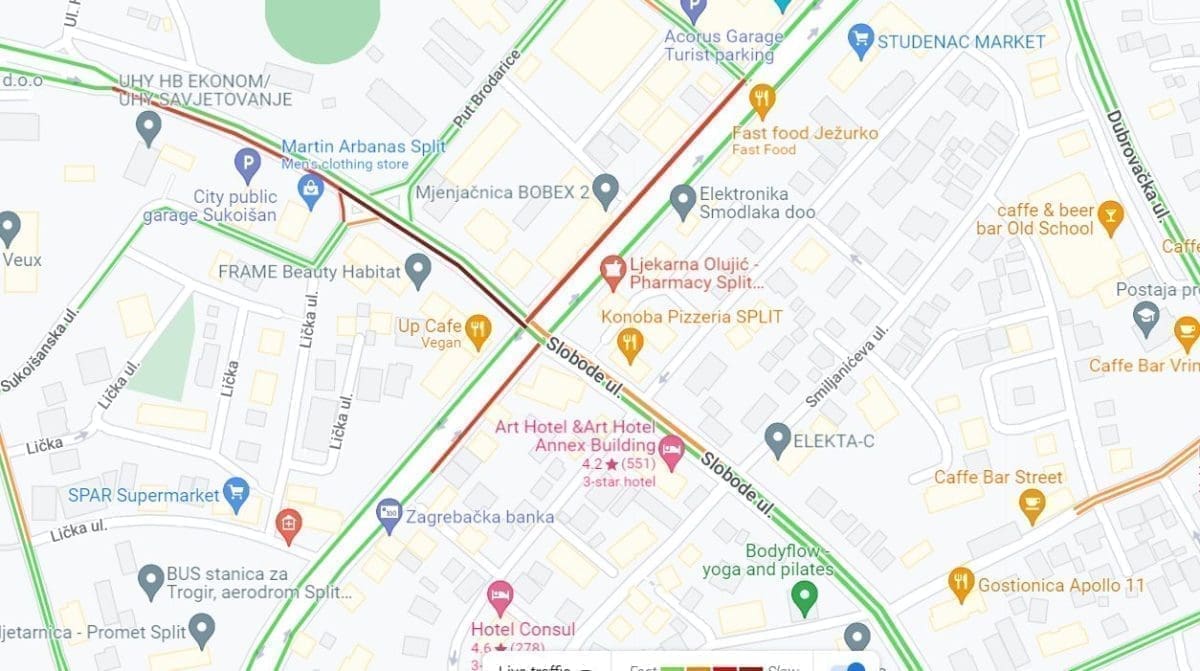
Task: Tap the Bodyflow yoga and pilates pin
Action: click(804, 598)
